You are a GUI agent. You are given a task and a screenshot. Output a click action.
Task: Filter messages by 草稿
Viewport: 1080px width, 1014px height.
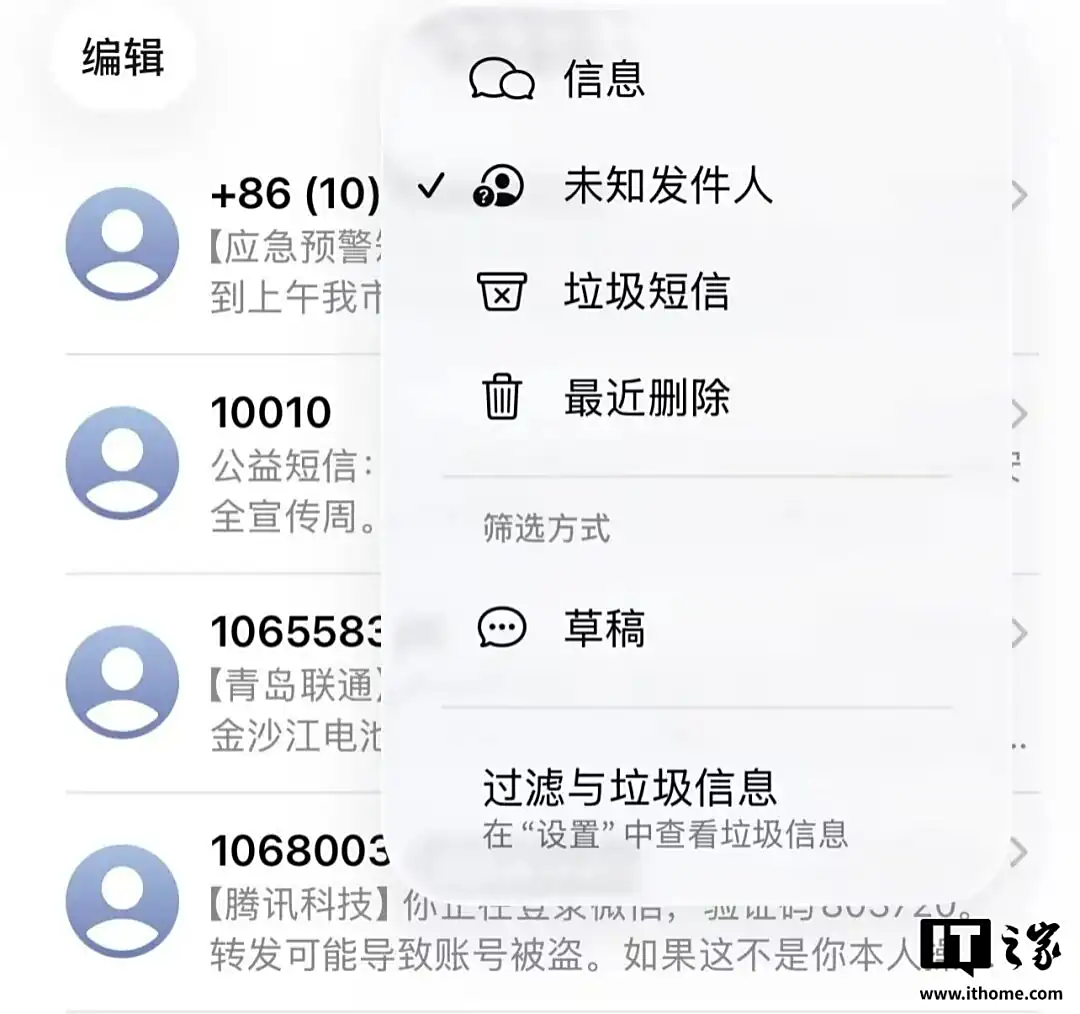603,629
